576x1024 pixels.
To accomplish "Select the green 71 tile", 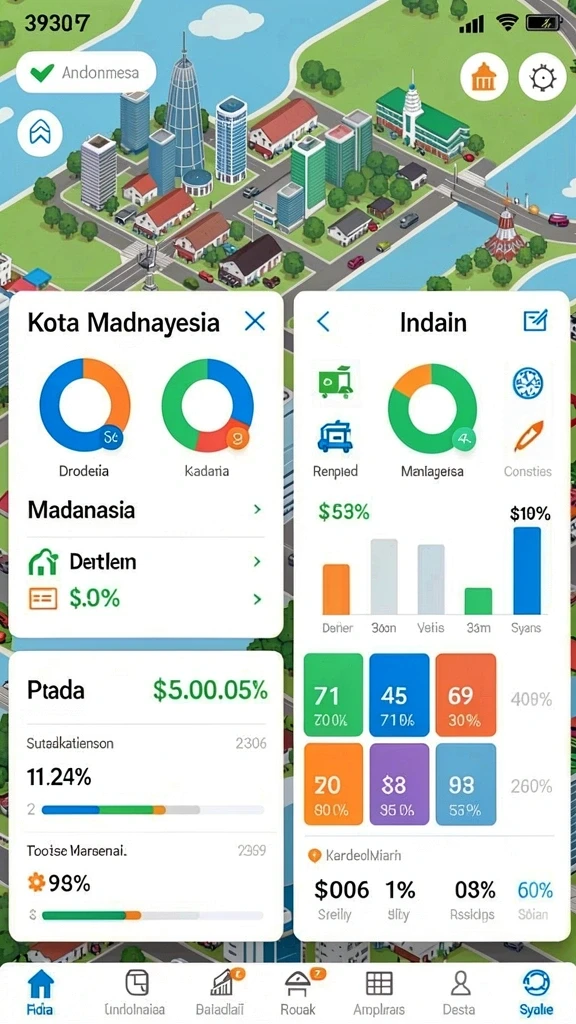I will tap(333, 696).
